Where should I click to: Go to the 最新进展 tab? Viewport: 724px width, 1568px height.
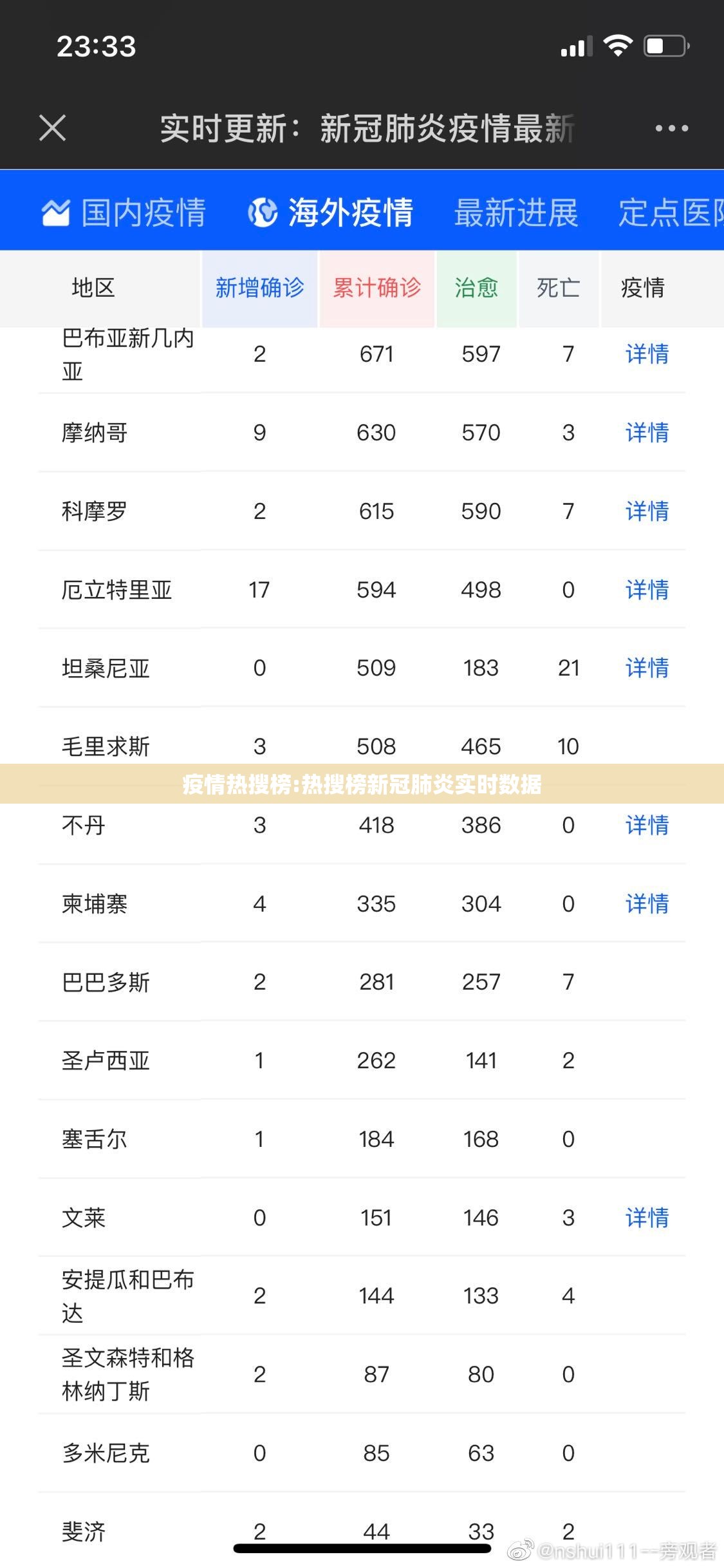point(516,213)
